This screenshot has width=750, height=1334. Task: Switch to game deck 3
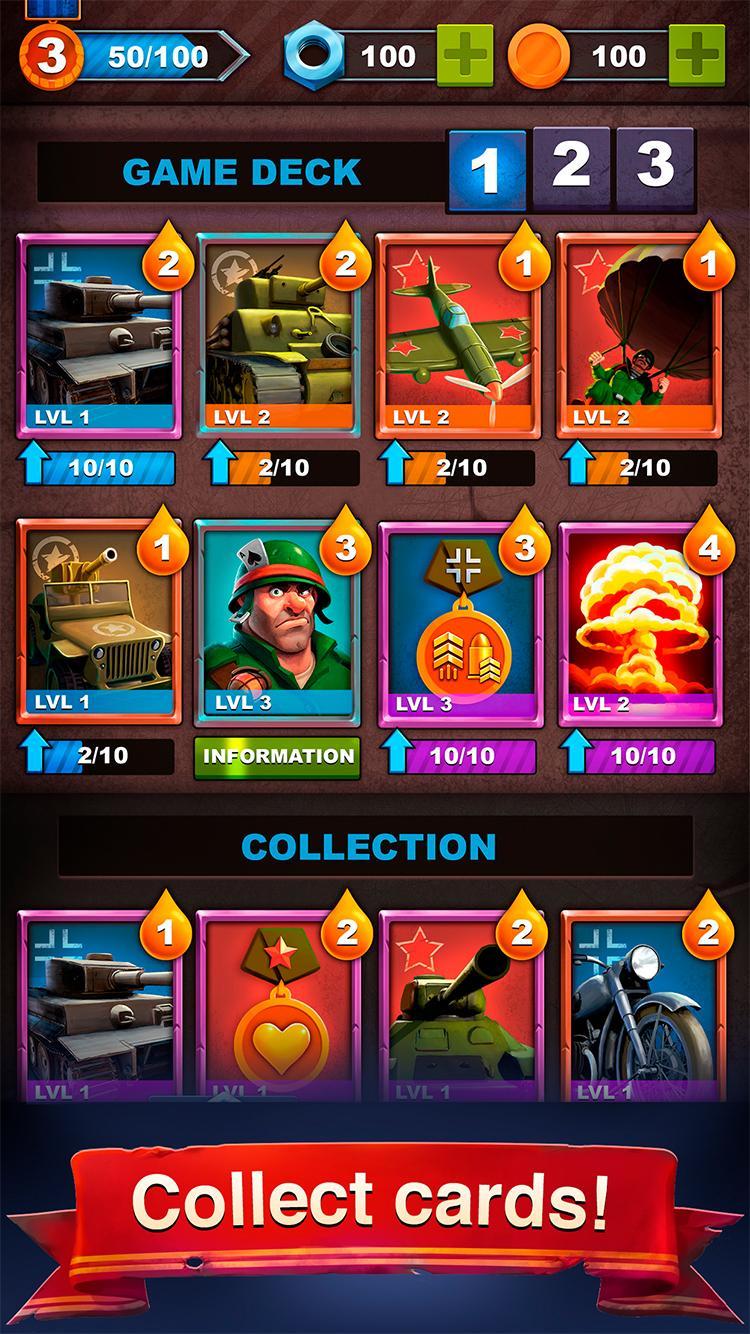[x=655, y=166]
